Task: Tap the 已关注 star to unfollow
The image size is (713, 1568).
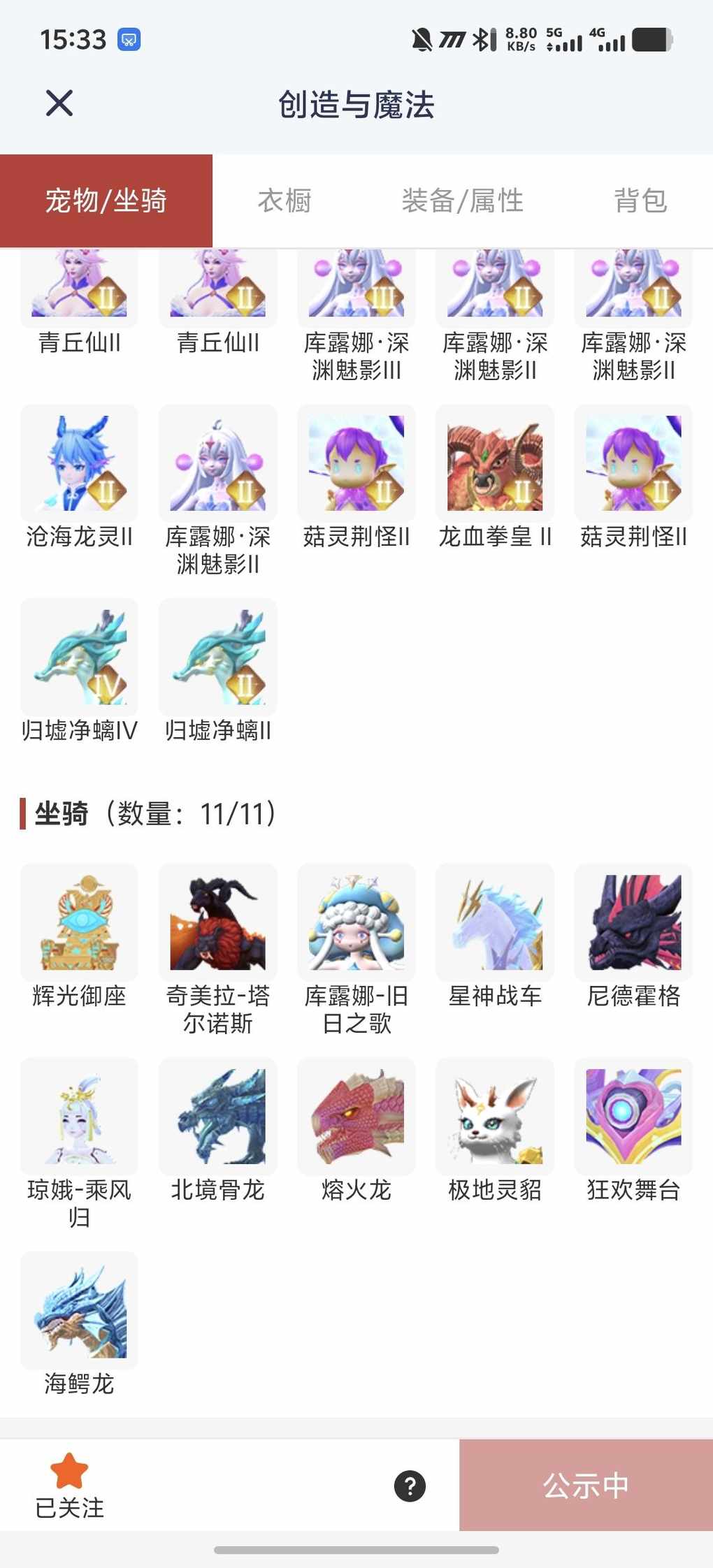Action: [x=69, y=1484]
